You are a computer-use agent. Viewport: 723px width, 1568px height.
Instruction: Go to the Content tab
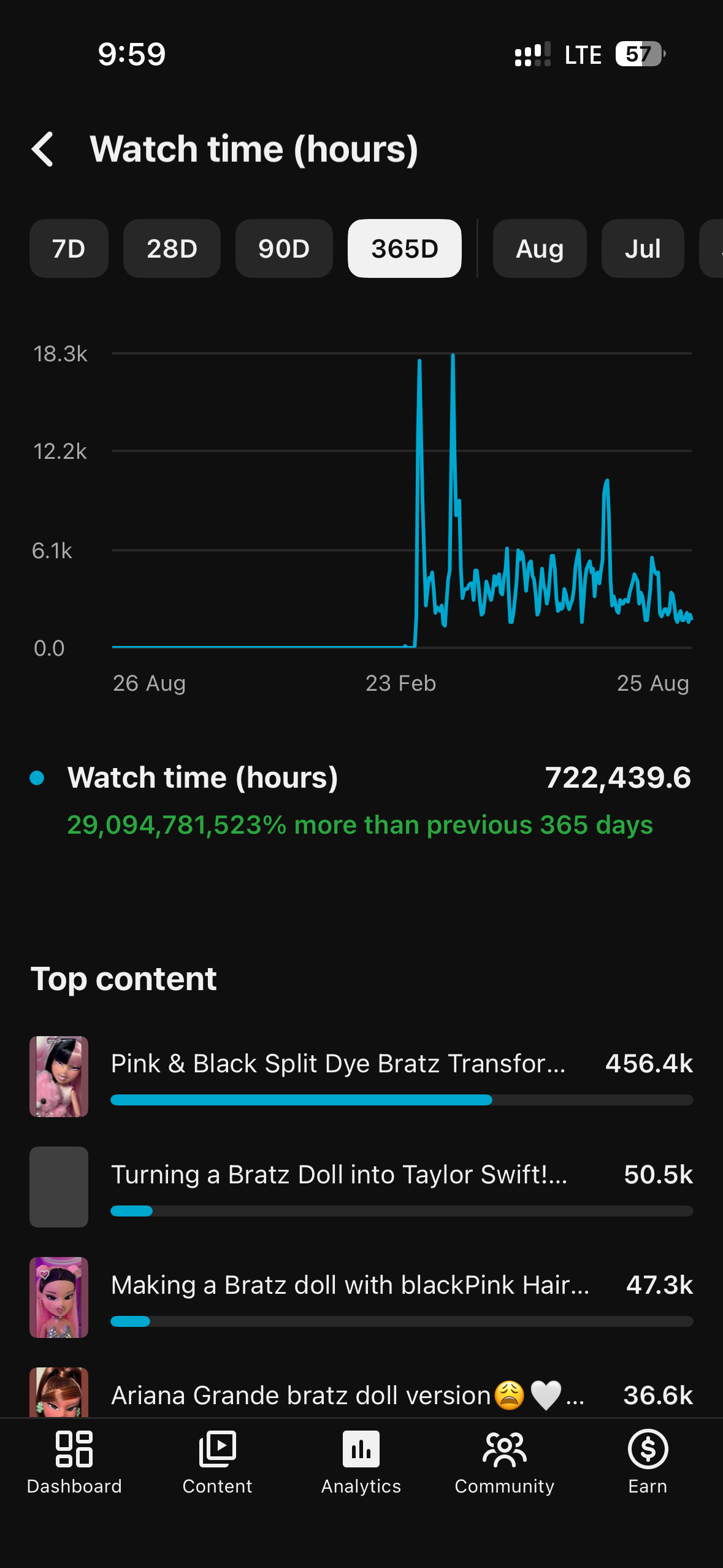pyautogui.click(x=217, y=1462)
